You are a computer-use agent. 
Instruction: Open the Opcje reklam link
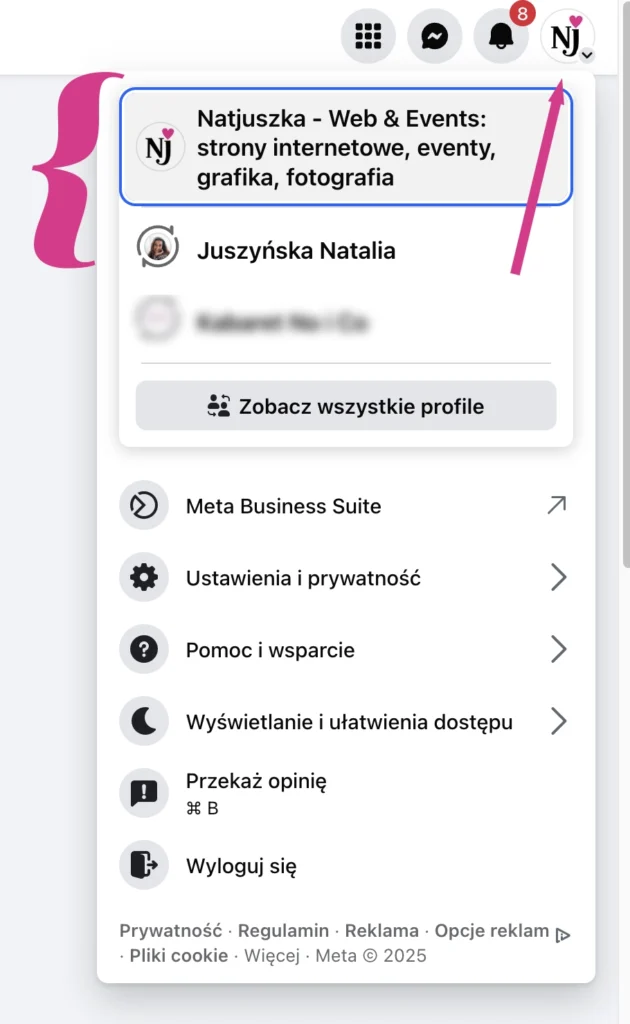492,931
